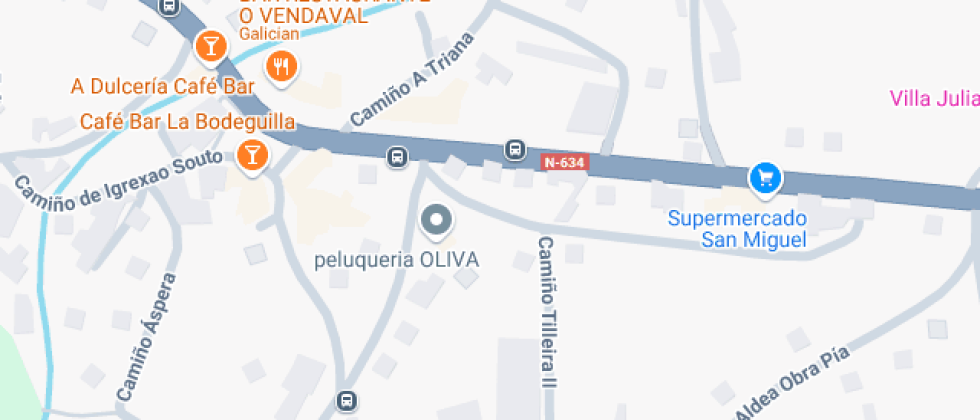The image size is (980, 420).
Task: Open Supermercado San Miguel shopping marker
Action: [x=765, y=180]
